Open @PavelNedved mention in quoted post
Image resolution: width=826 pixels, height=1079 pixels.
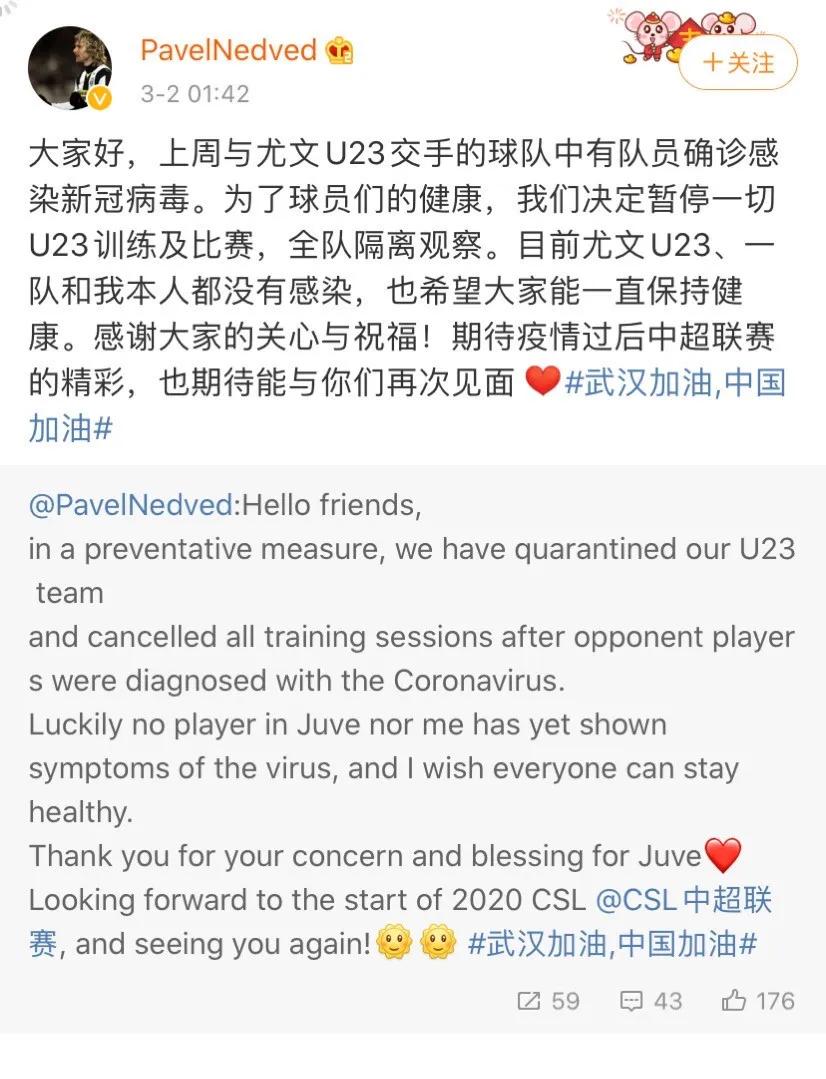(x=130, y=505)
